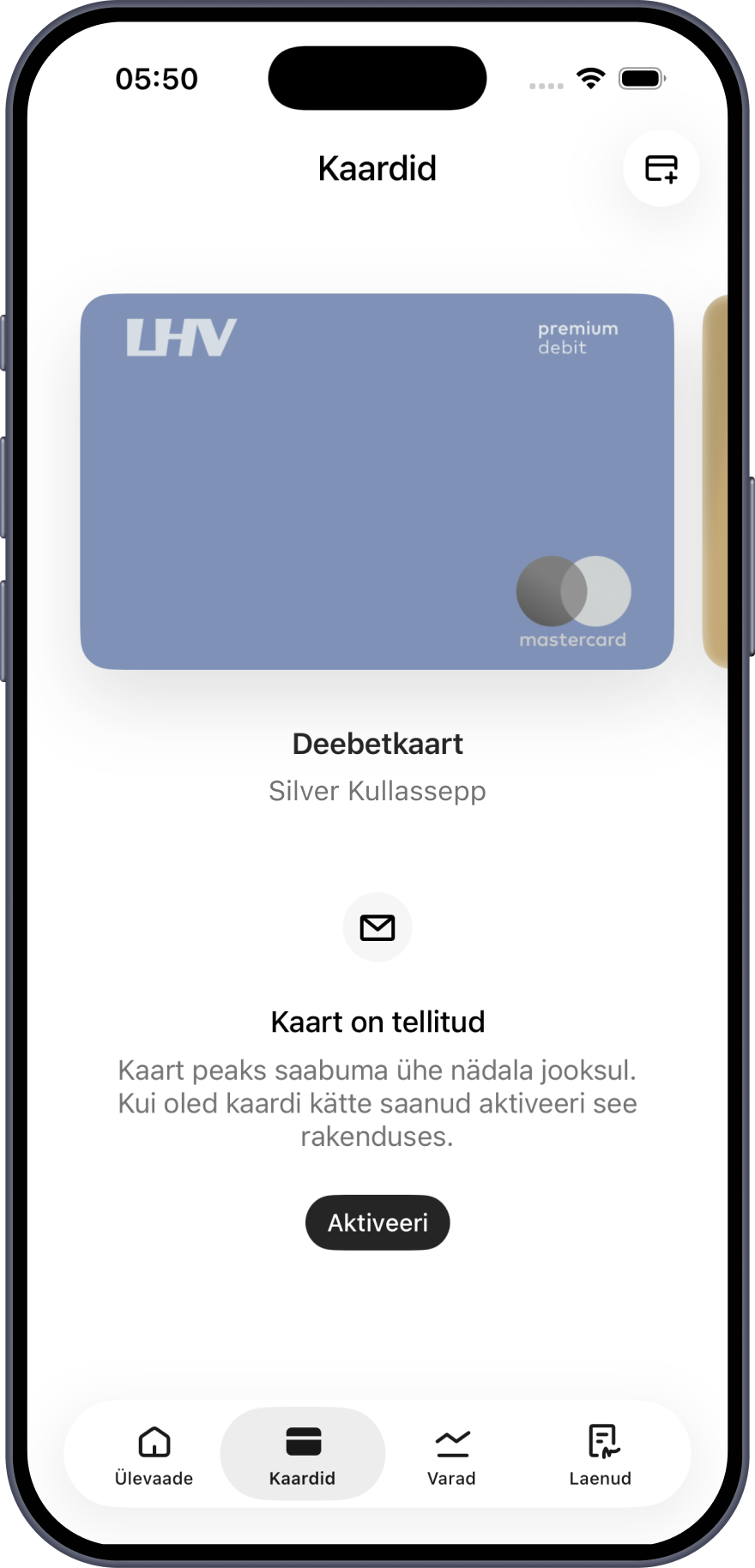The width and height of the screenshot is (755, 1568).
Task: Switch to the Ülevaade tab
Action: [154, 1455]
